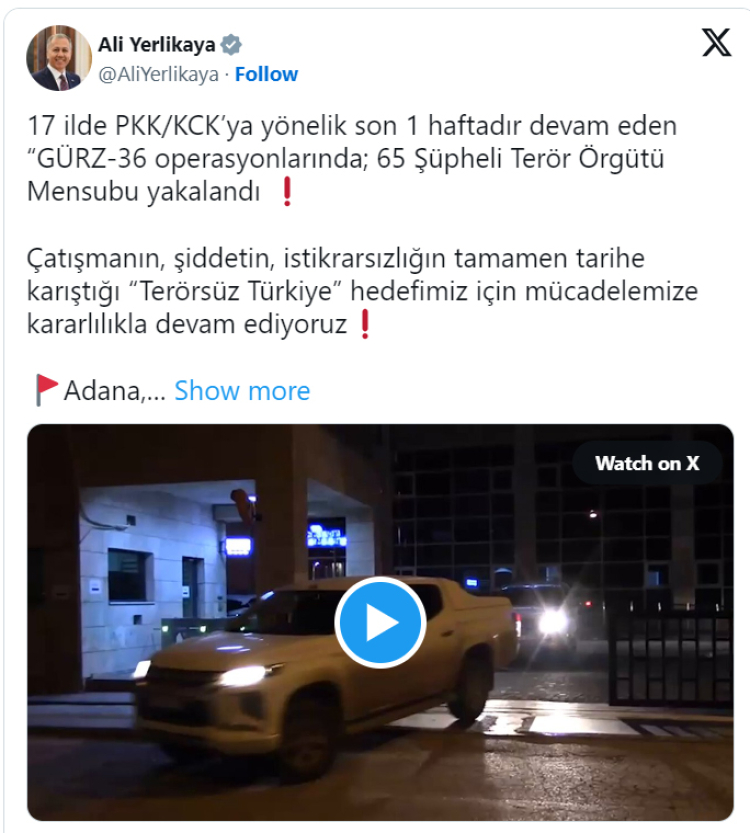The width and height of the screenshot is (750, 833).
Task: Open the @AliYerlikaya handle
Action: coord(158,74)
